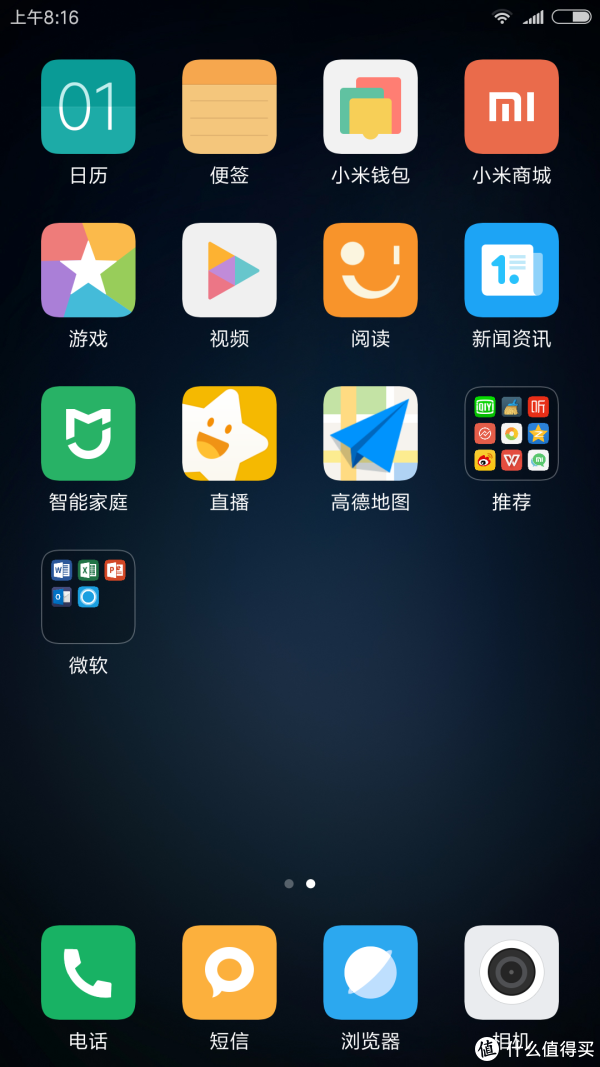The image size is (600, 1067).
Task: Open the 电话 phone dialer
Action: click(x=88, y=972)
